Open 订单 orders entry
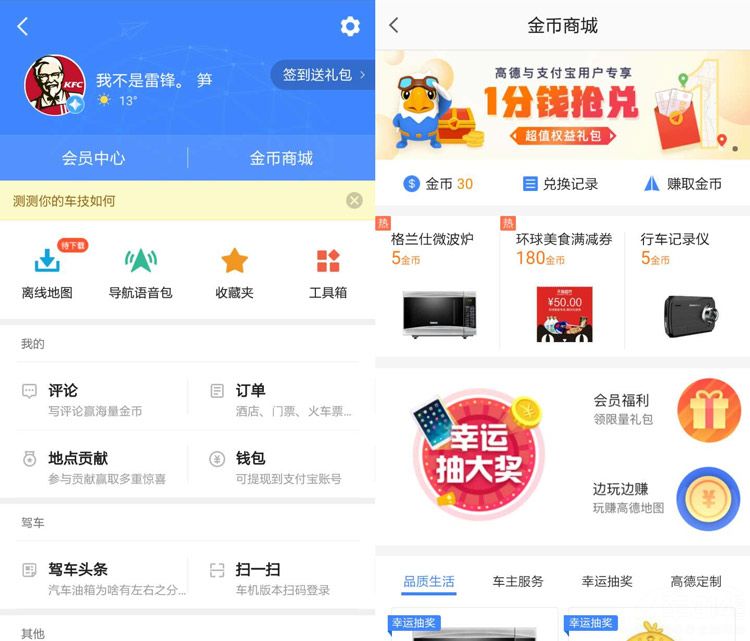The height and width of the screenshot is (641, 750). pyautogui.click(x=281, y=399)
